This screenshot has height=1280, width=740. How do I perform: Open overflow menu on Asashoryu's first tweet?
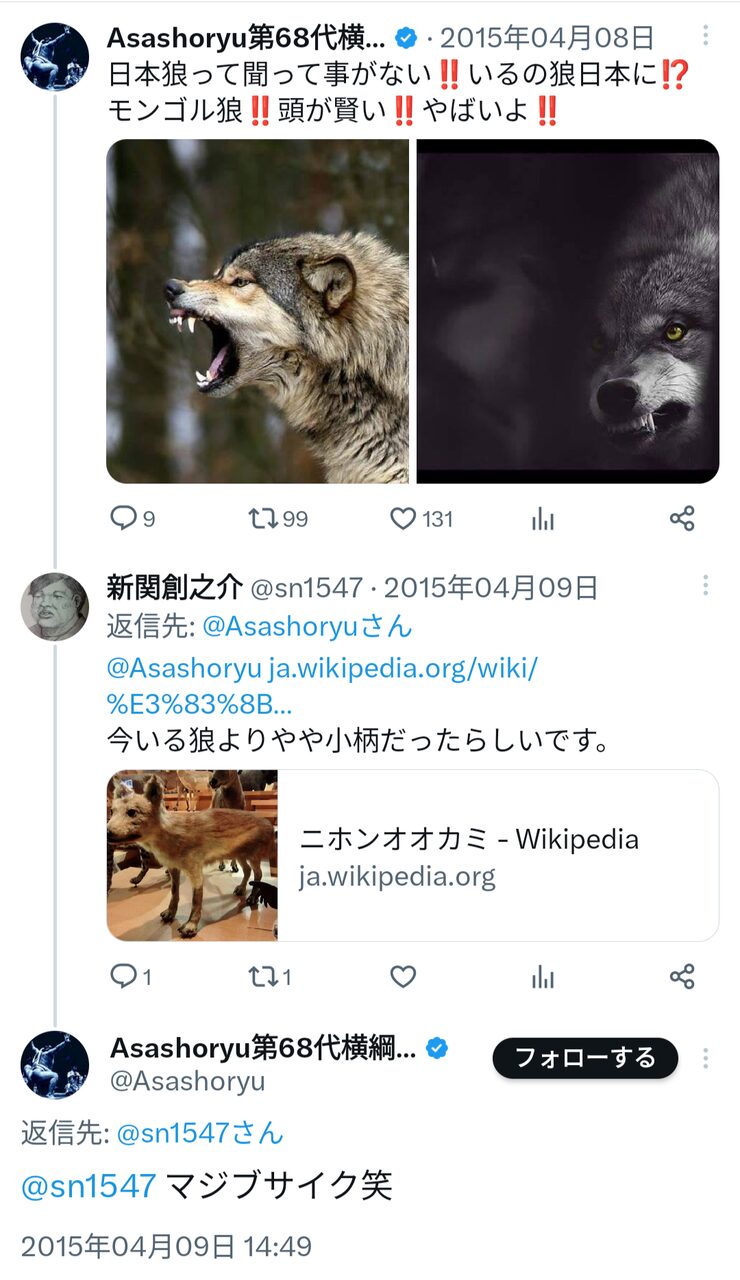(x=706, y=37)
